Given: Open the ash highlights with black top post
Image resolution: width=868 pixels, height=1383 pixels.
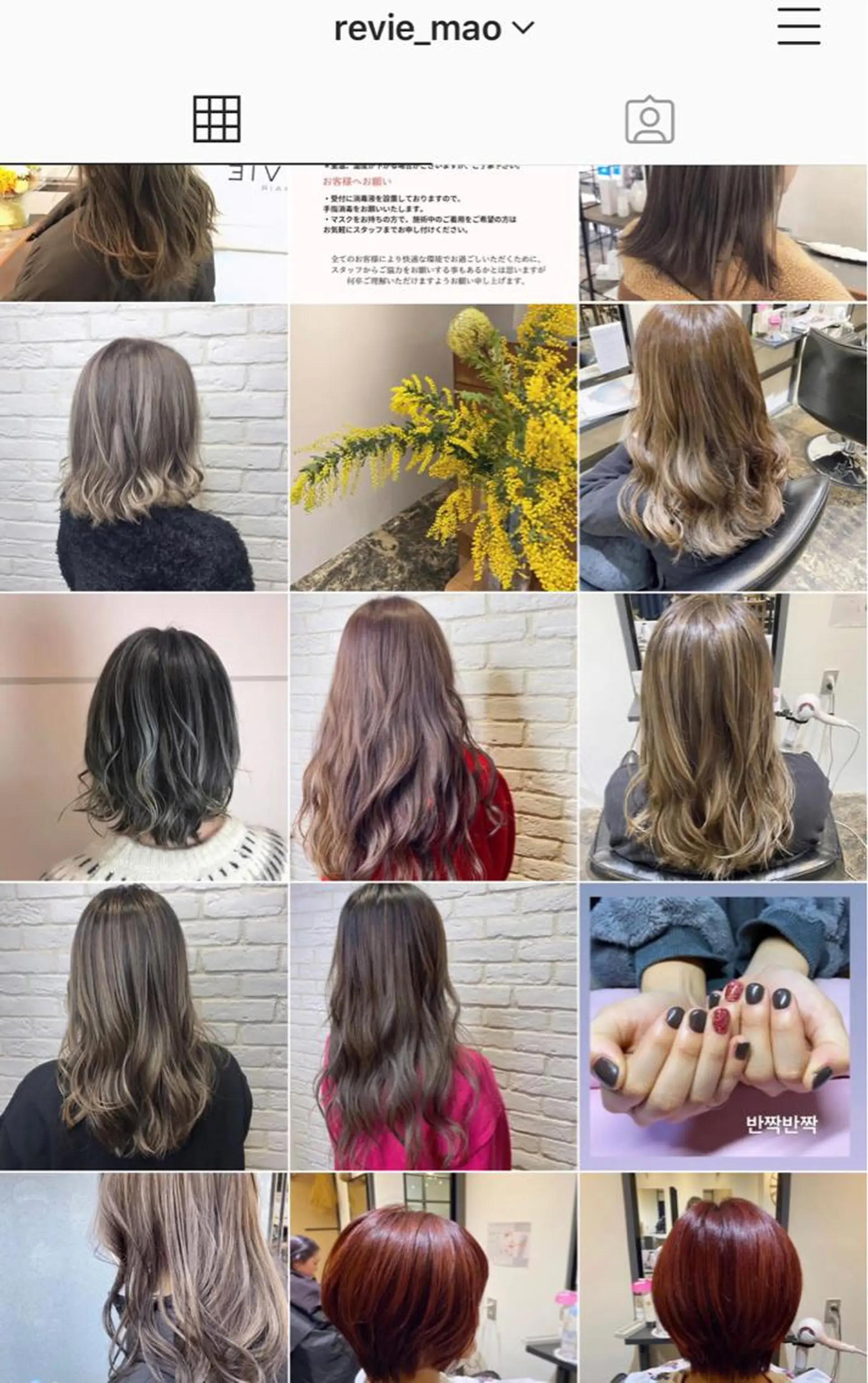Looking at the screenshot, I should 143,1026.
